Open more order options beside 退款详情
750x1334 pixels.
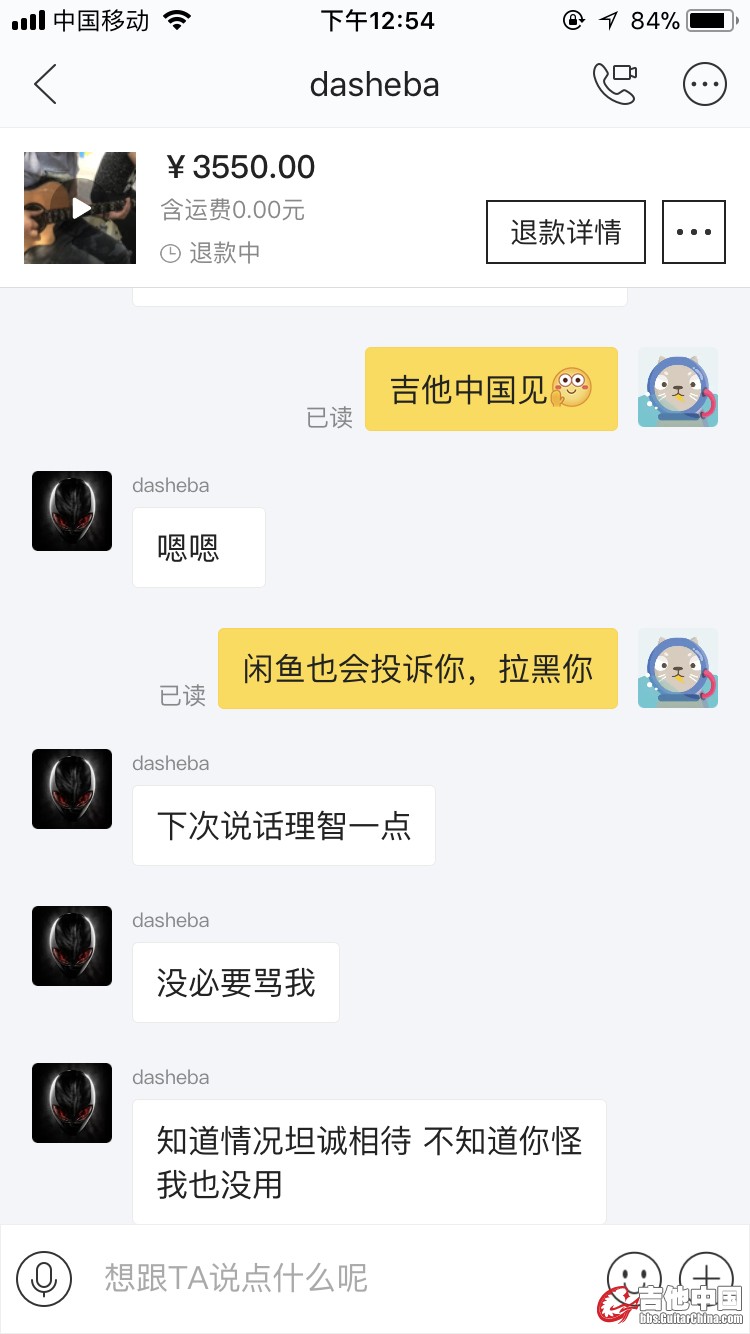coord(694,232)
